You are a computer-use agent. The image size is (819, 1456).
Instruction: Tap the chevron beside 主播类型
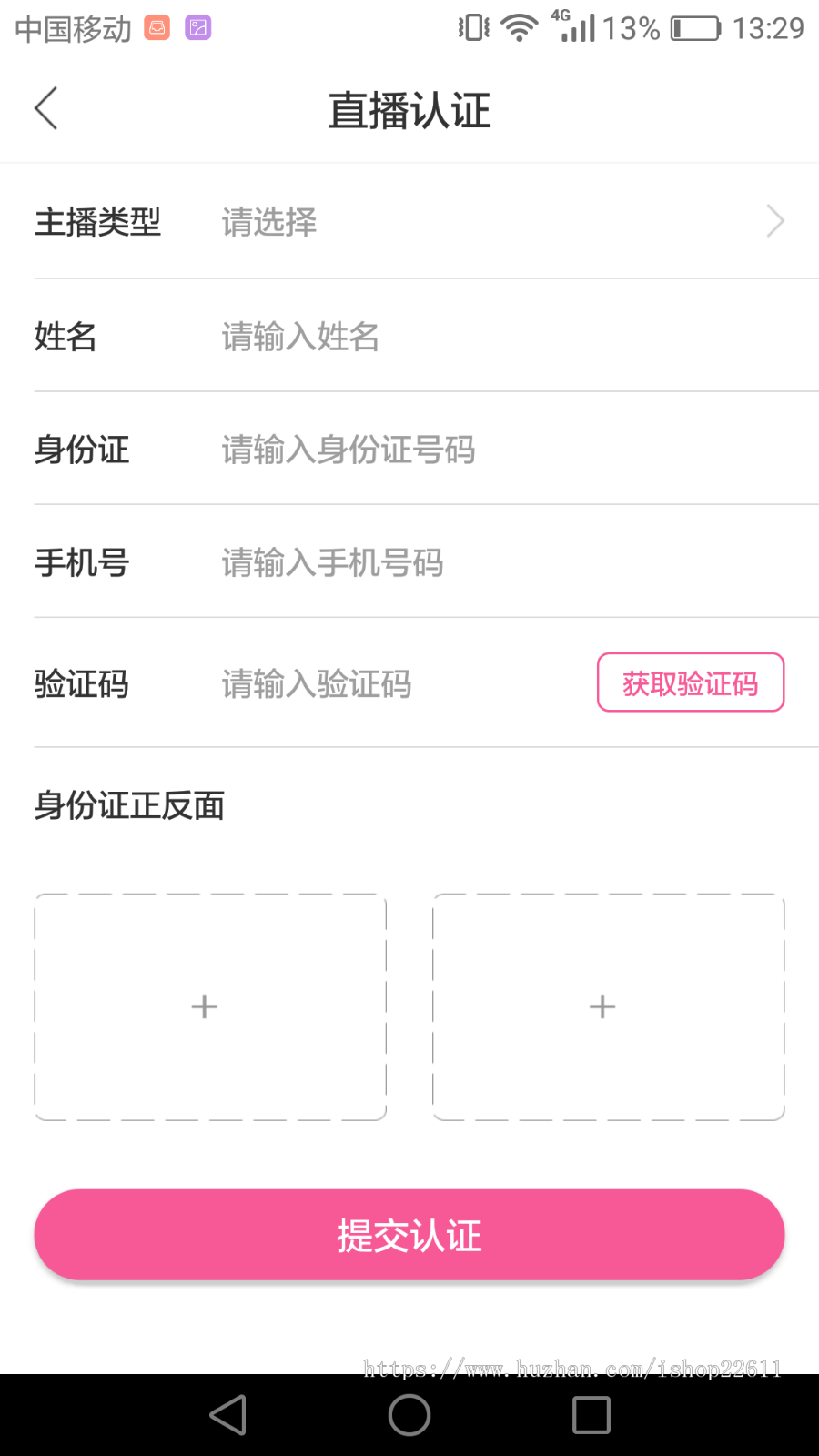pos(774,221)
